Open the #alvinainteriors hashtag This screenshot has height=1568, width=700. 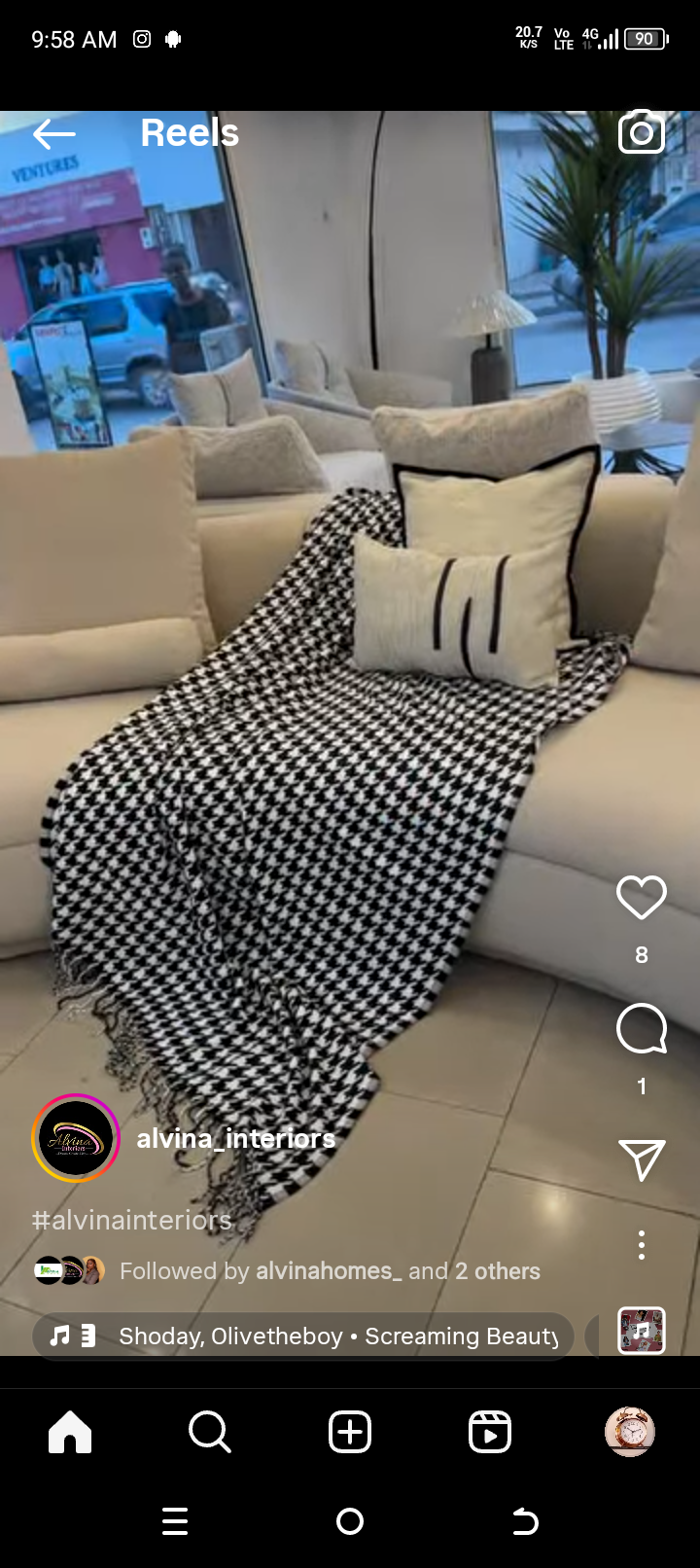132,1220
